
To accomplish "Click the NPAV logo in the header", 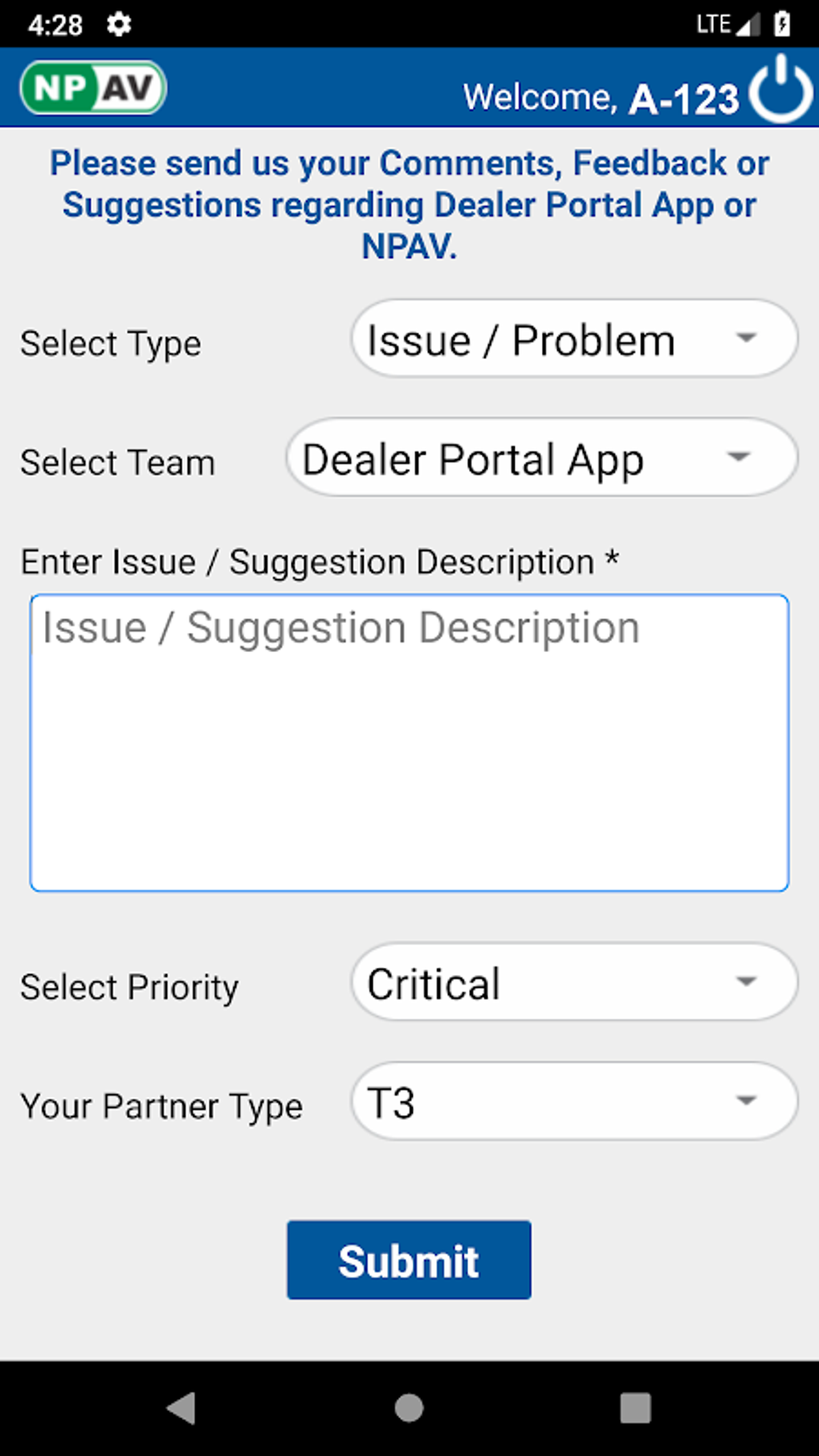I will pos(91,88).
